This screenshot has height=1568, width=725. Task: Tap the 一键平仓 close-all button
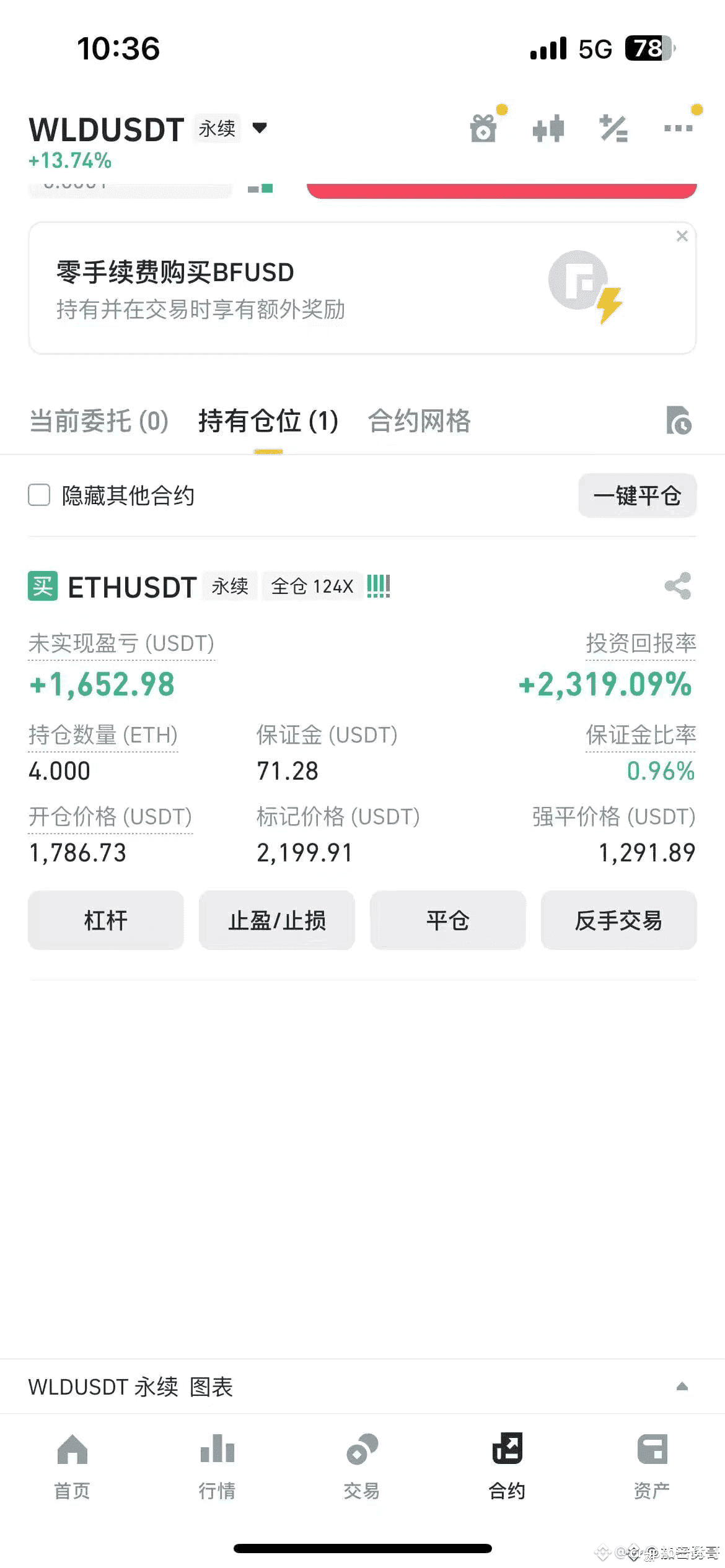(x=637, y=495)
